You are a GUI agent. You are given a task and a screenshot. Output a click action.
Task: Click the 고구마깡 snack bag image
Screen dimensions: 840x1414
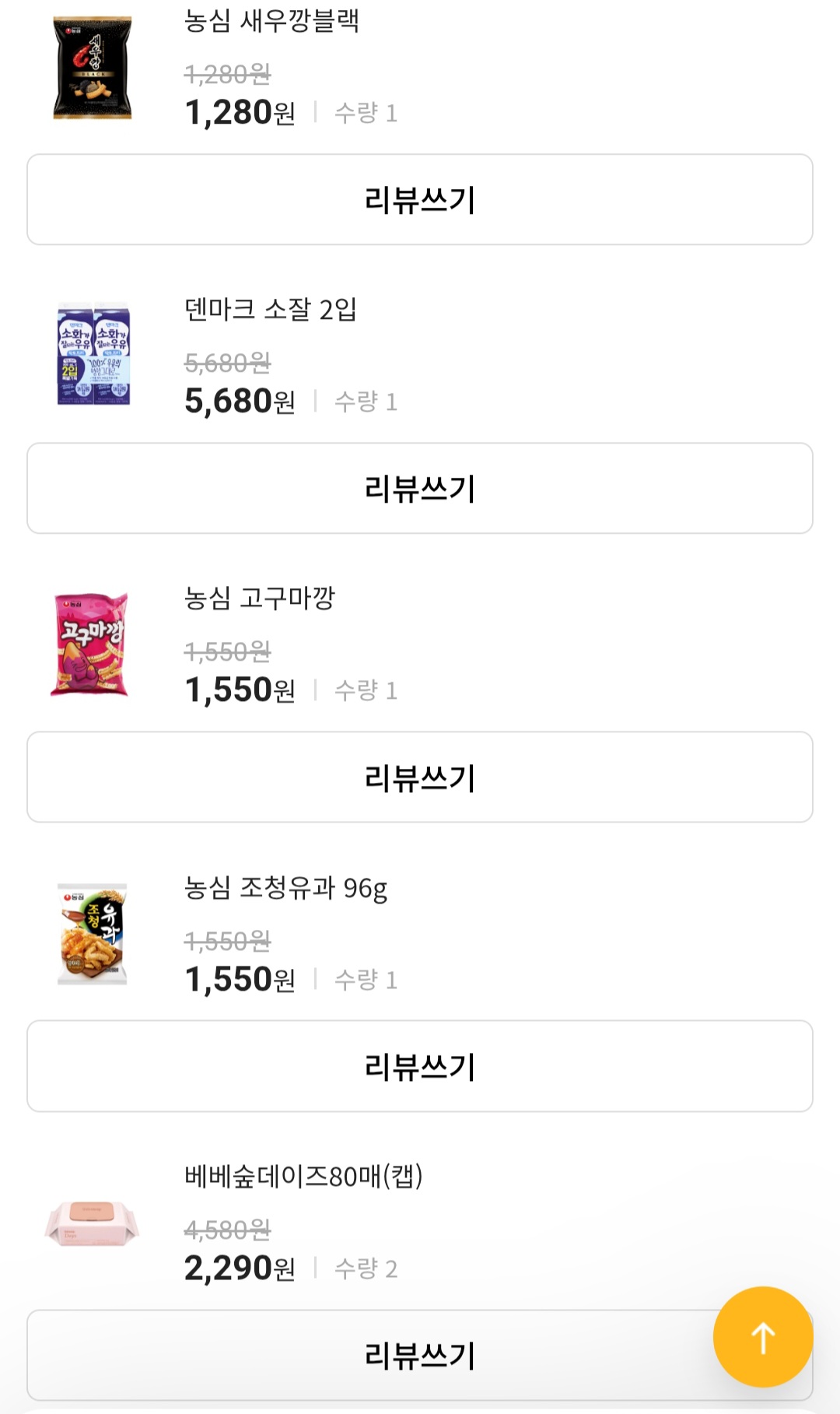point(93,646)
